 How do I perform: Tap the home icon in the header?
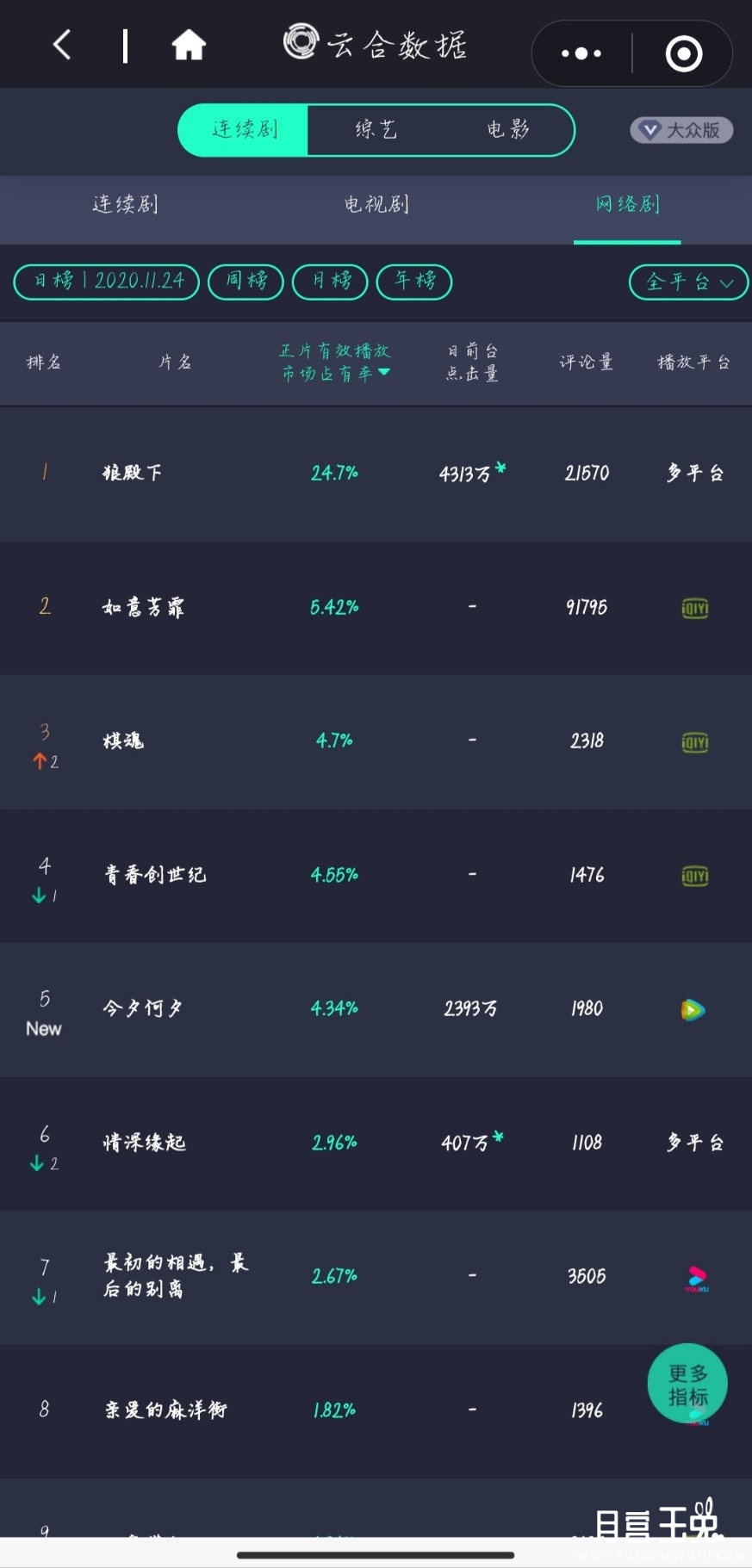[189, 45]
